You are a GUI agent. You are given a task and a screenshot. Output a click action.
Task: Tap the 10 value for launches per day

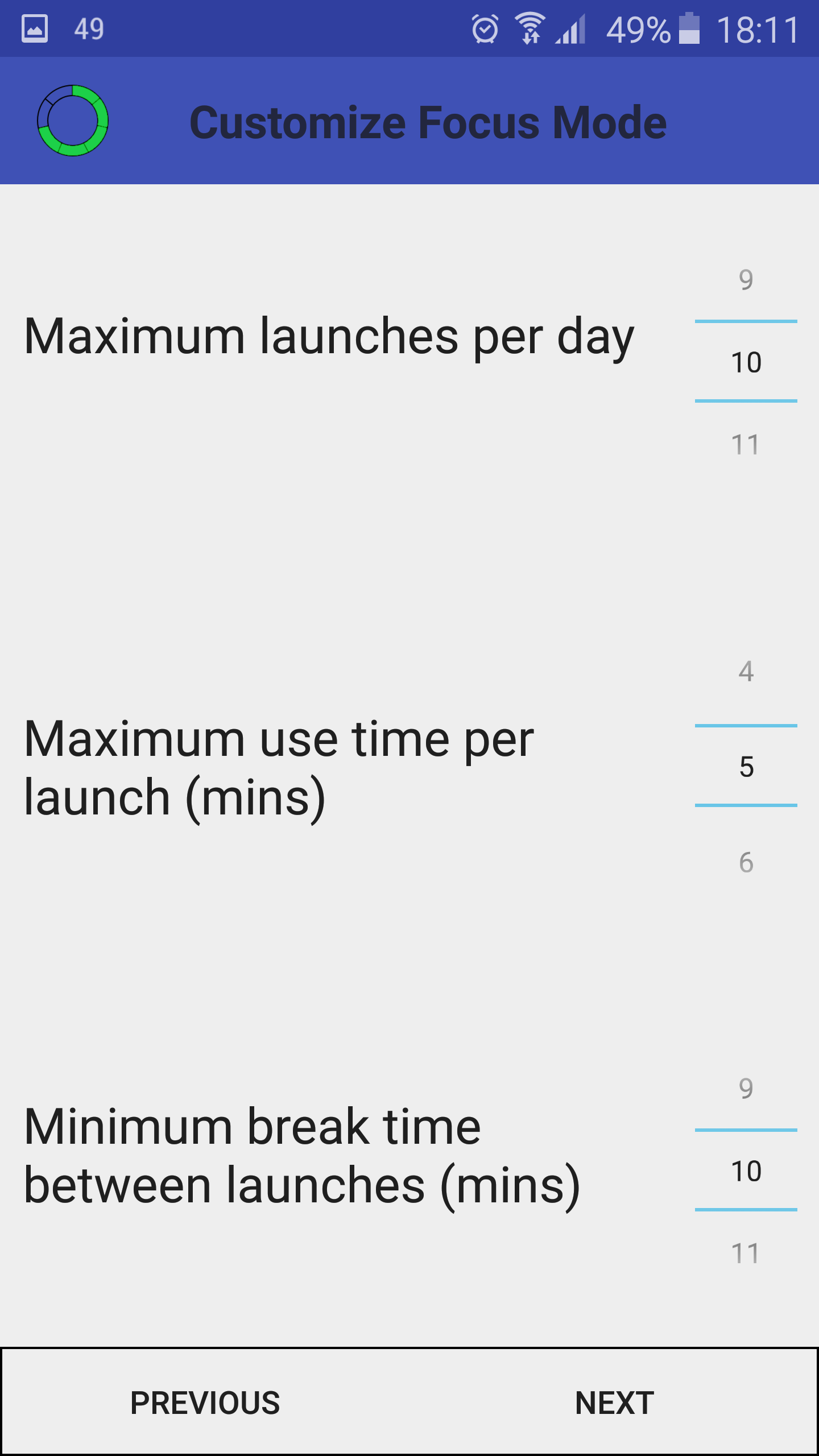point(746,362)
